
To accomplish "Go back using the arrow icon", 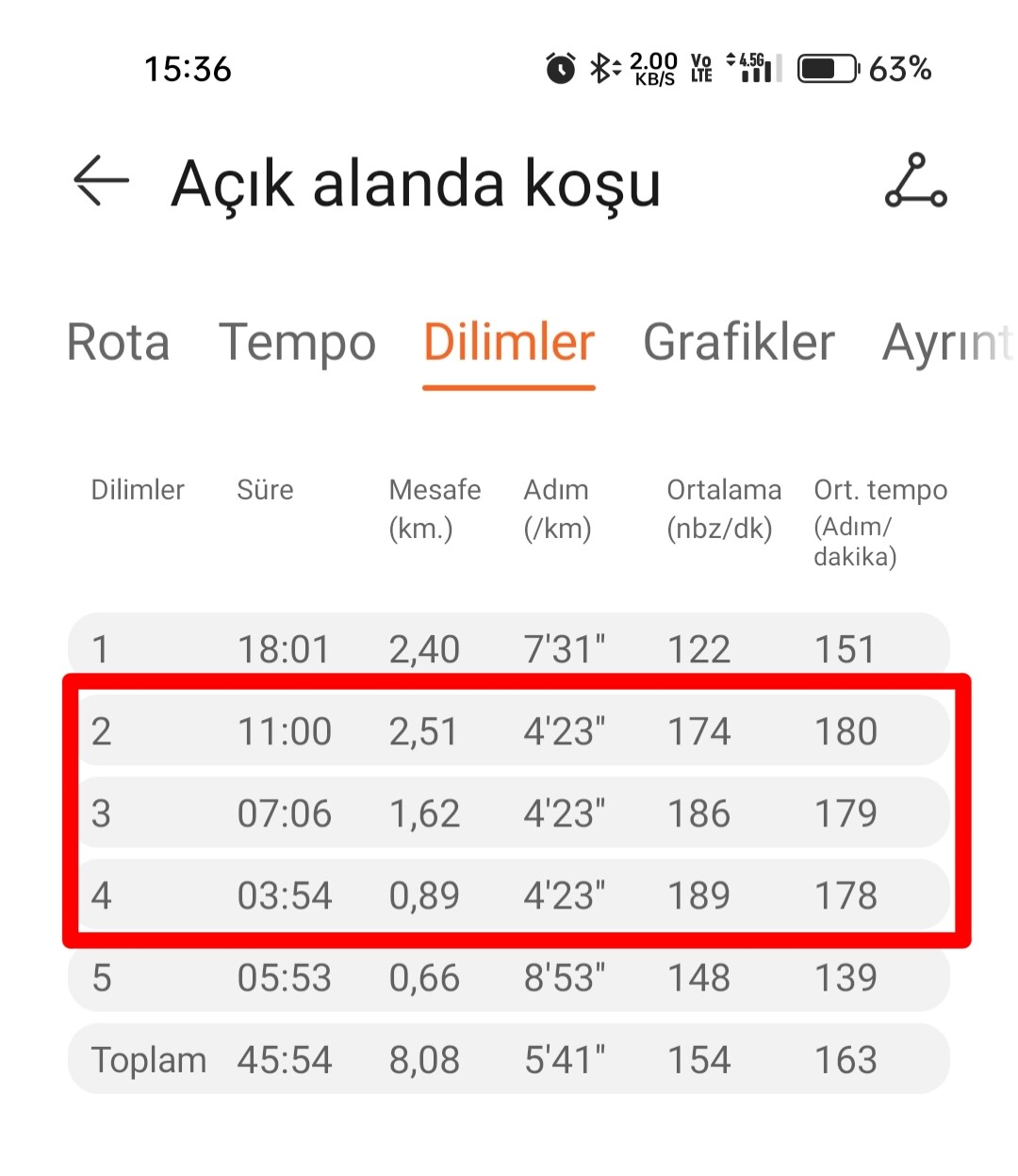I will coord(101,180).
